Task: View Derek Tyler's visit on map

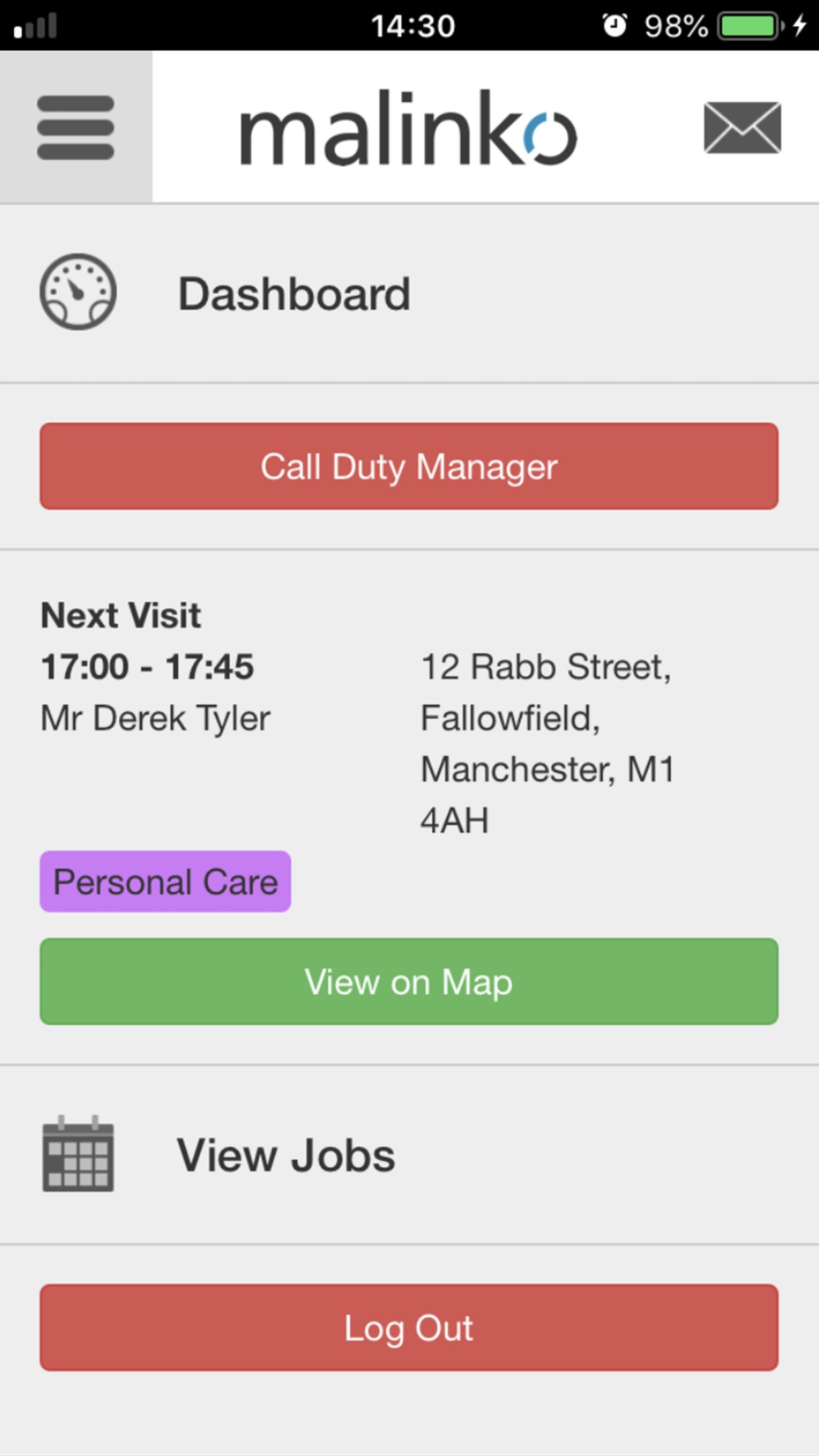Action: click(409, 981)
